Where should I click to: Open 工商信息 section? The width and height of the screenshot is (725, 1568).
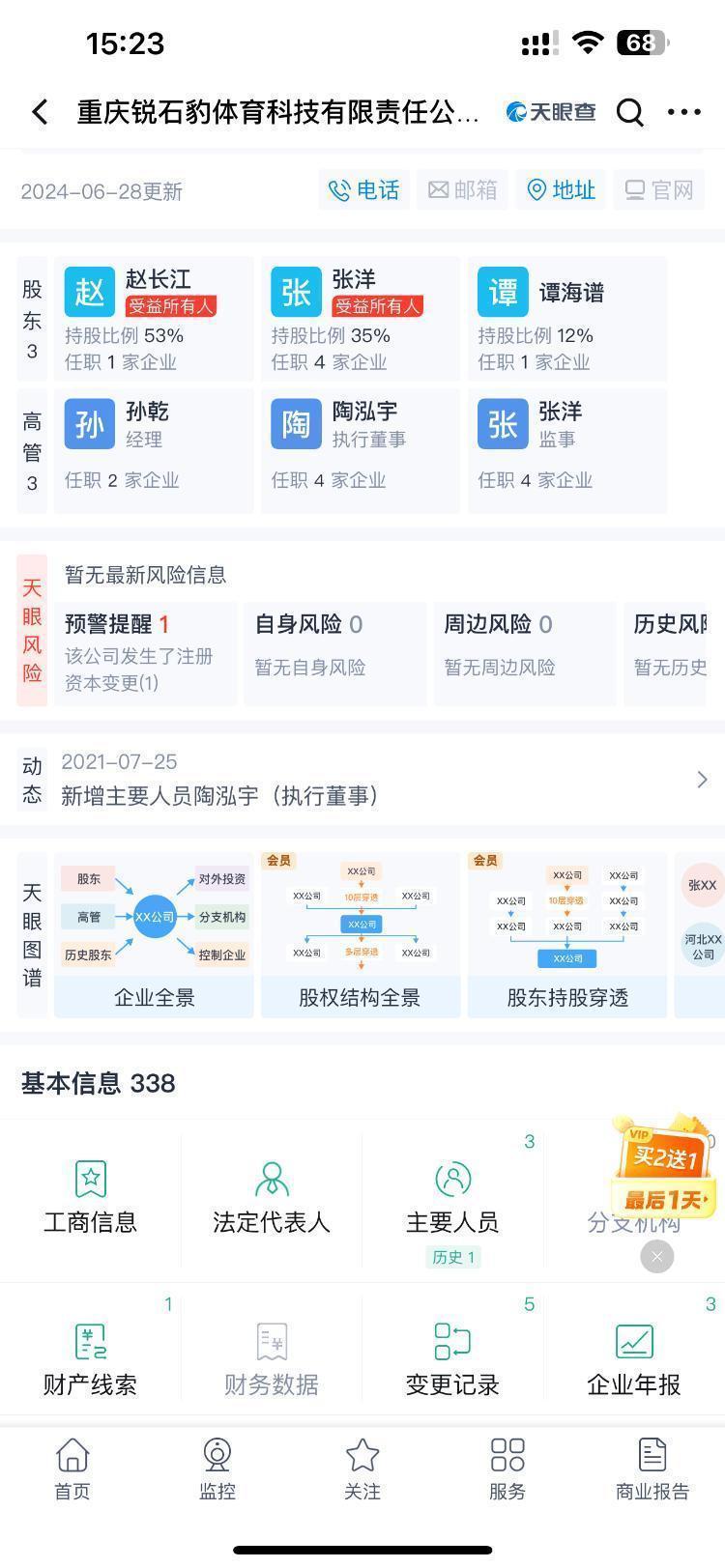pyautogui.click(x=91, y=1198)
